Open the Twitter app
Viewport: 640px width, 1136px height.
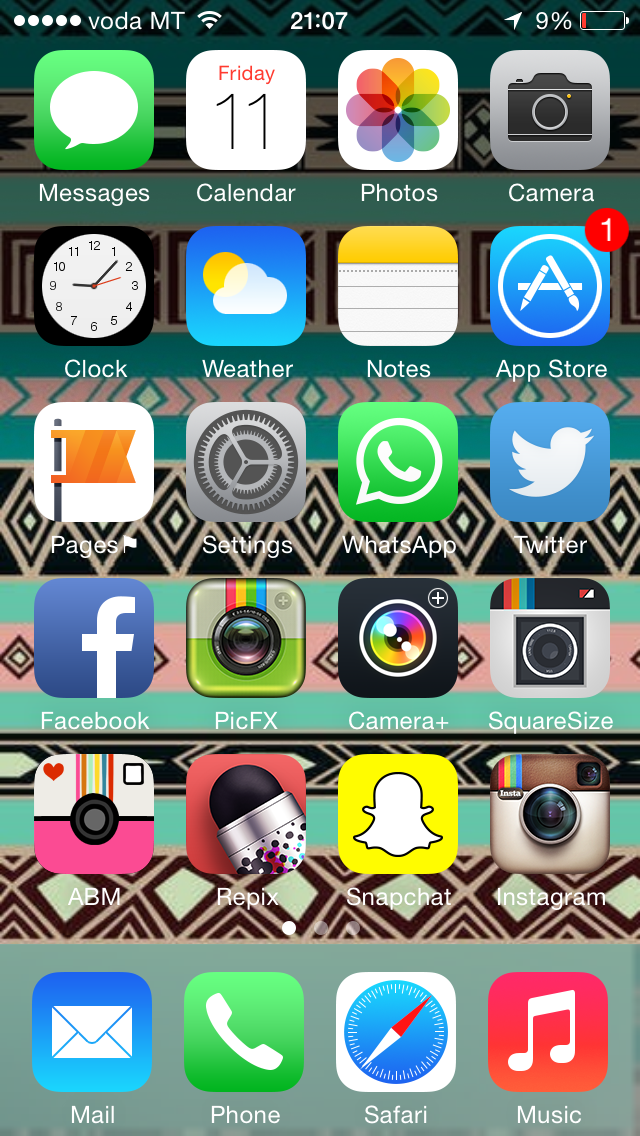click(550, 462)
